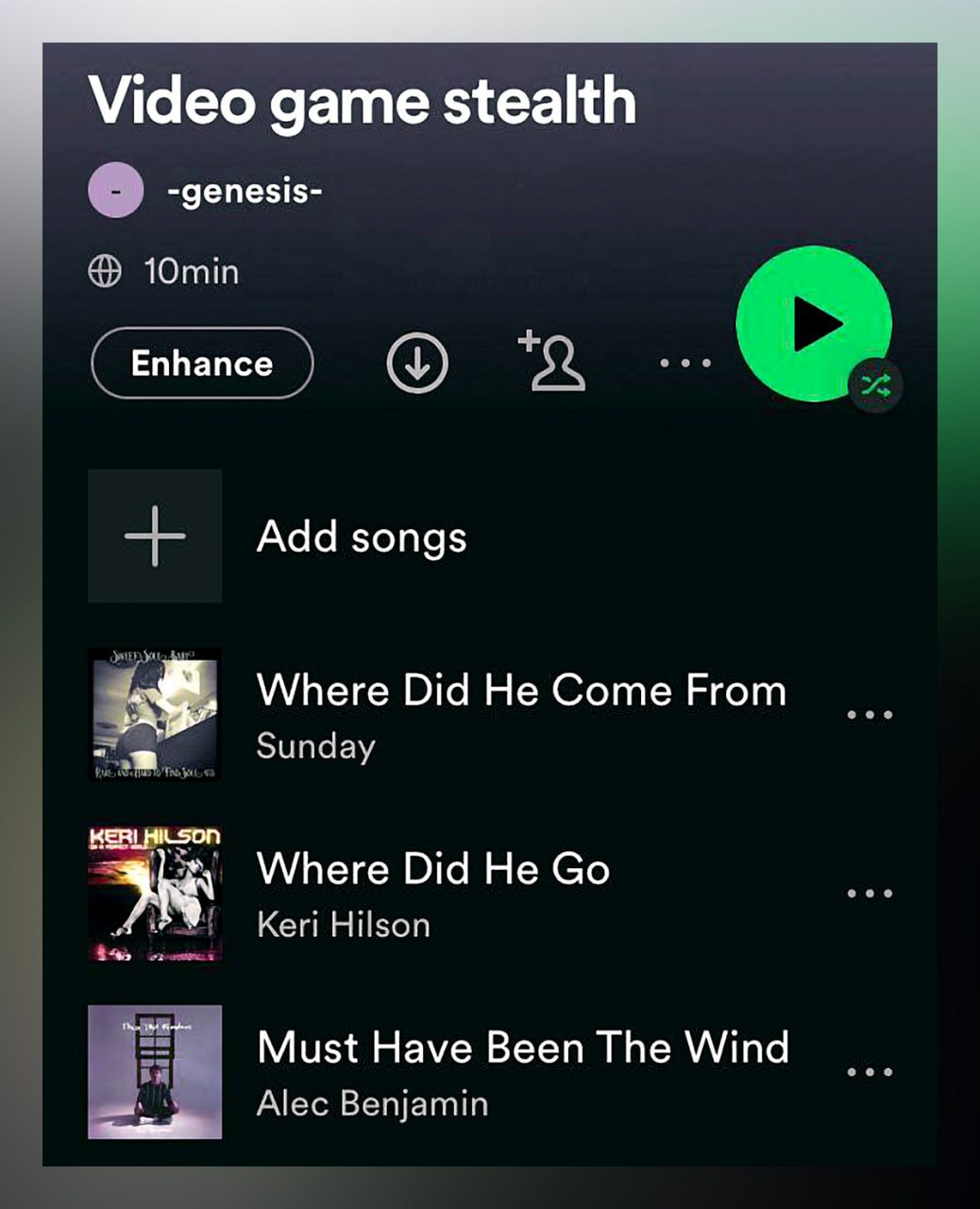Invite a collaborator to the playlist
The height and width of the screenshot is (1209, 980).
(553, 362)
